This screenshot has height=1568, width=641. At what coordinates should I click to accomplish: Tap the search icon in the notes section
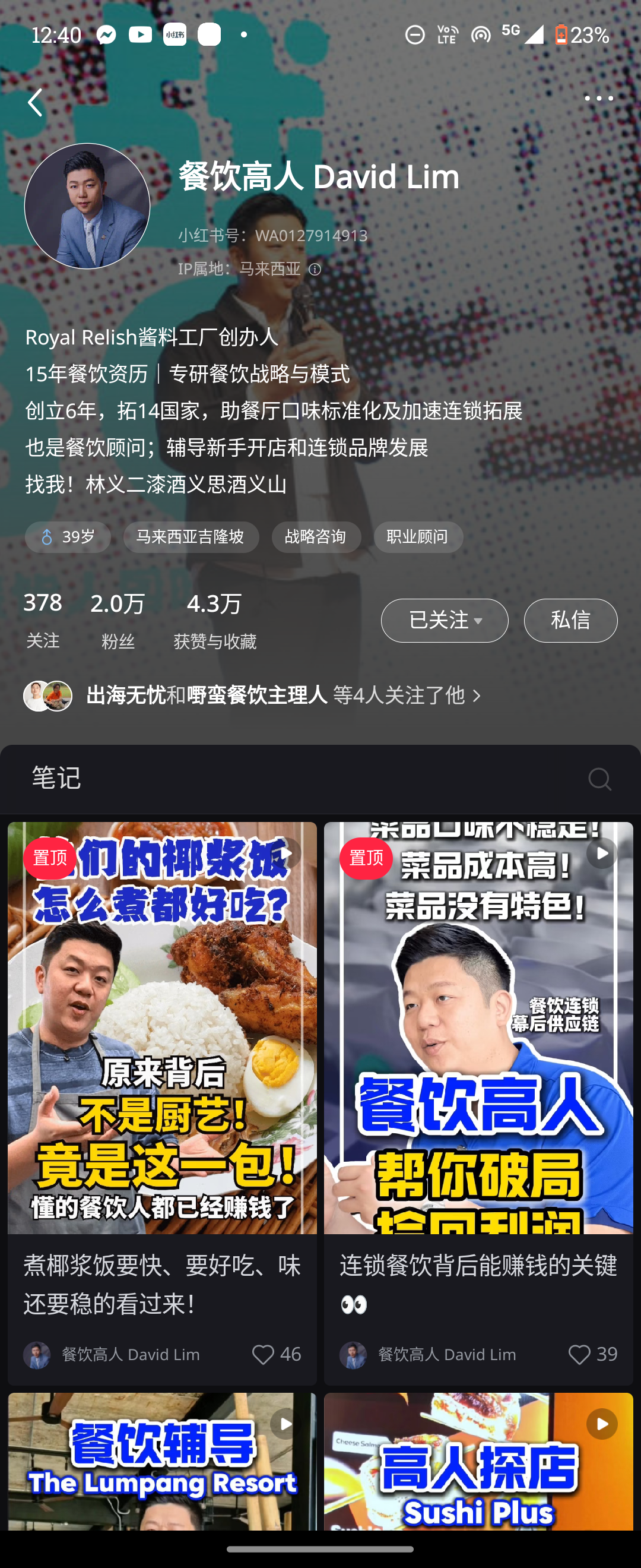point(599,779)
